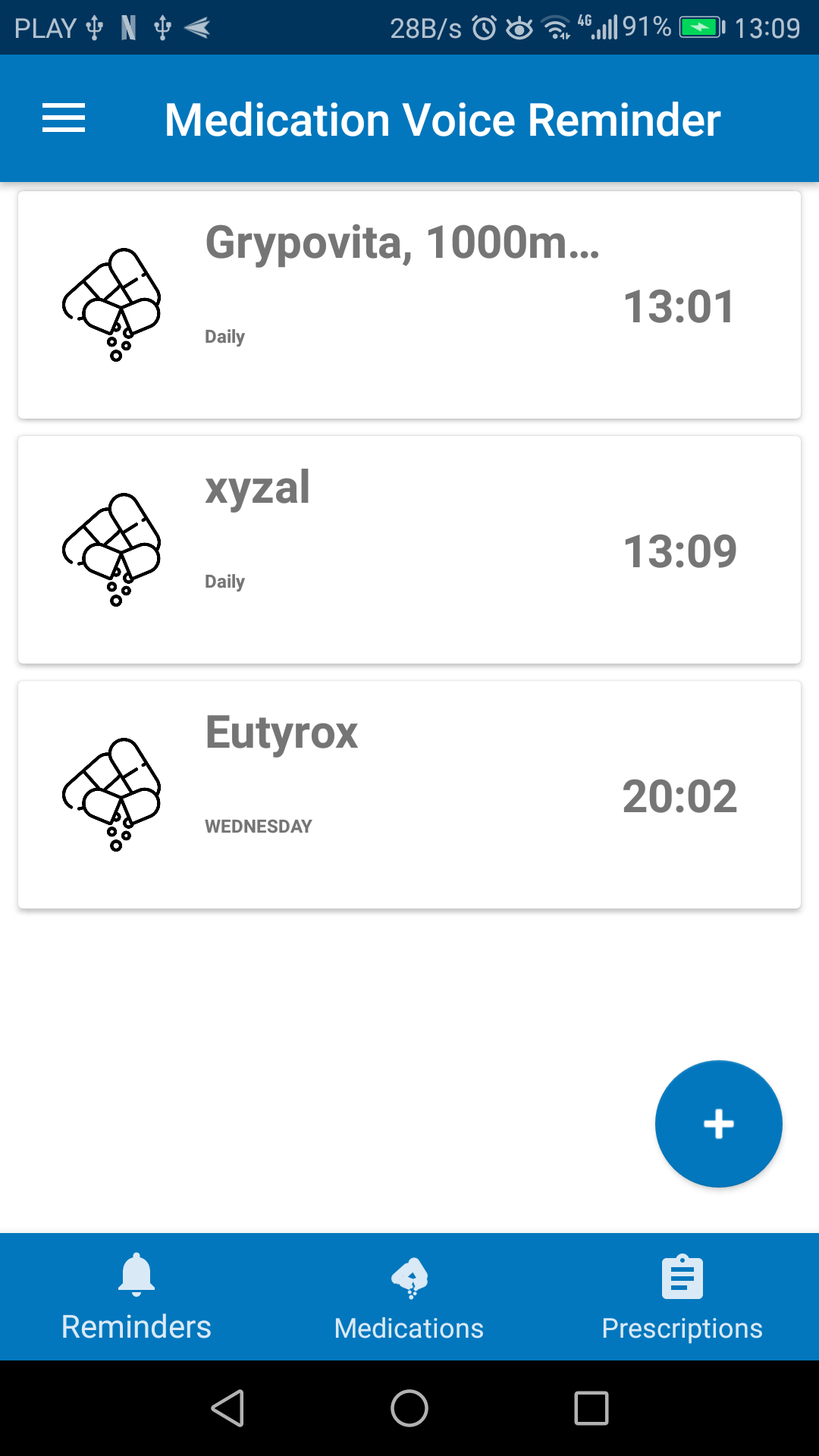The image size is (819, 1456).
Task: Click the 13:01 time on Grypovita
Action: coord(680,306)
